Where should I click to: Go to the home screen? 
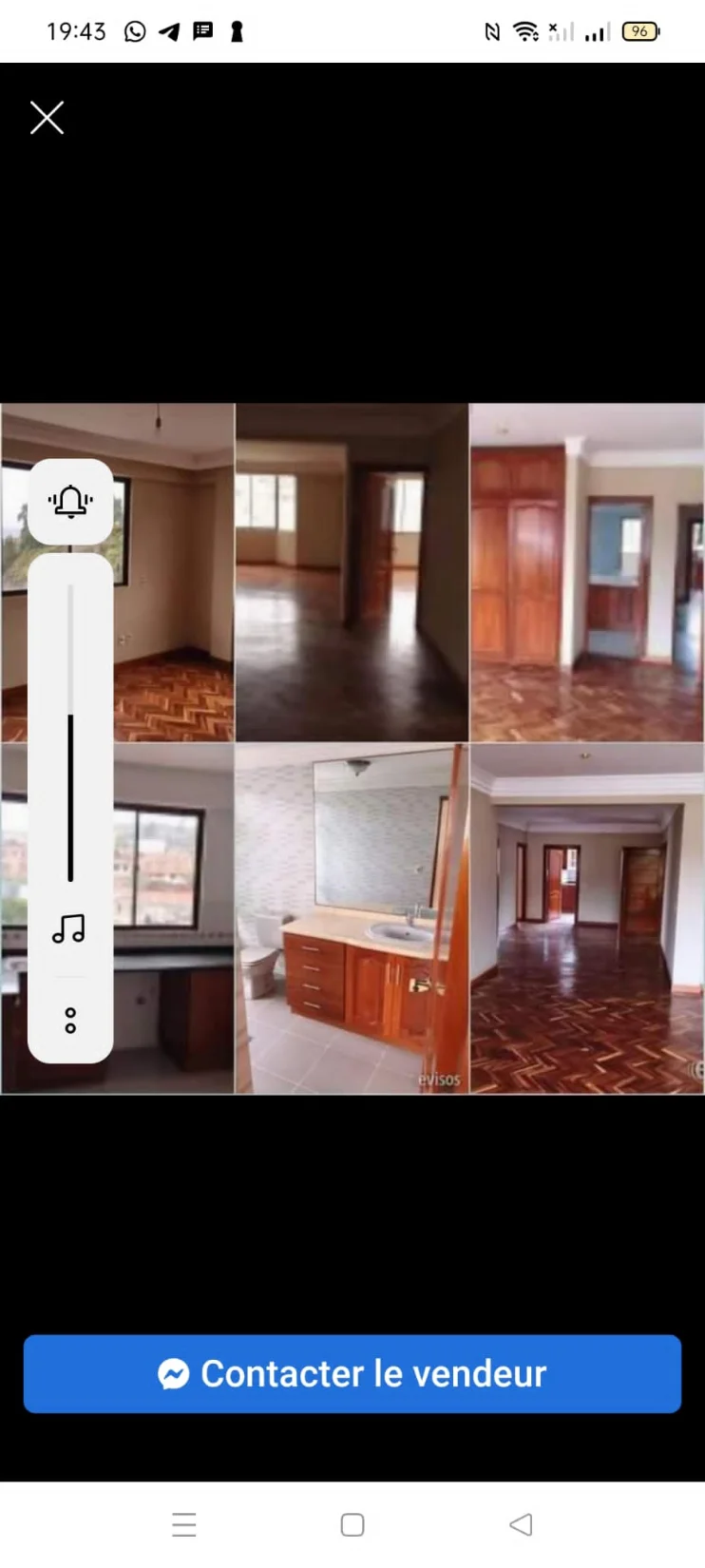(352, 1524)
